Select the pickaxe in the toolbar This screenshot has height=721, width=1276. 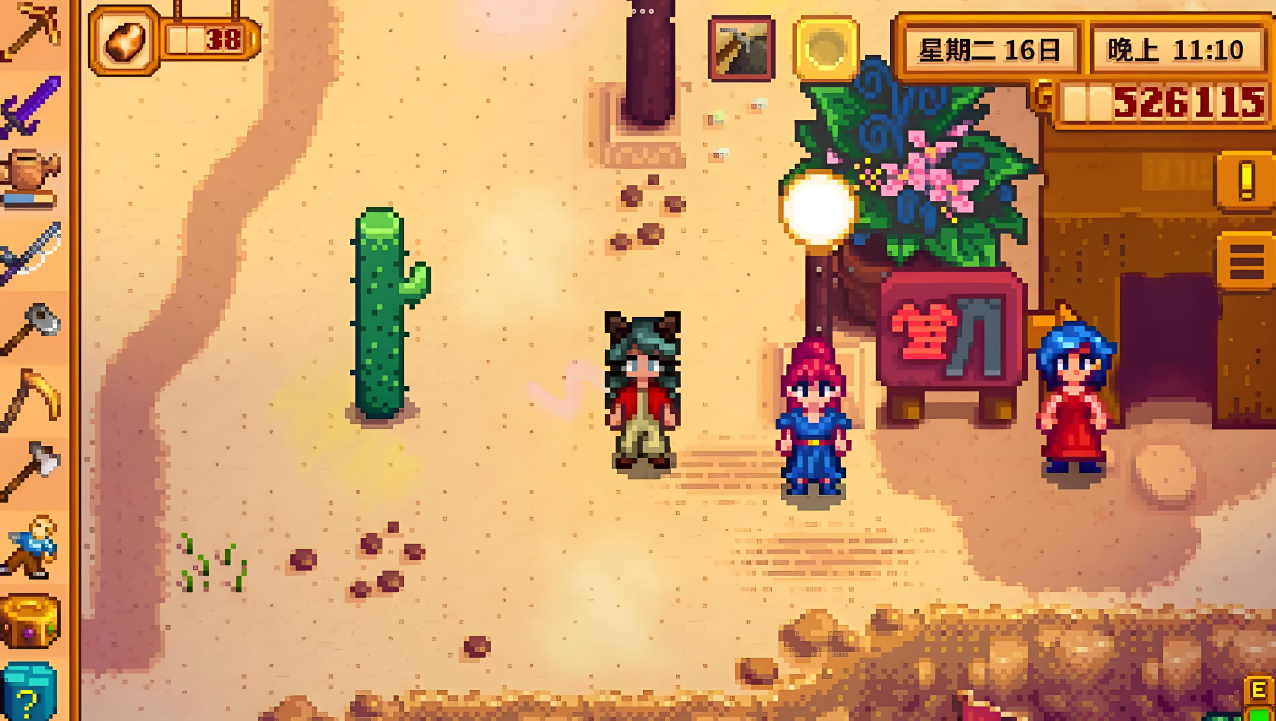(30, 30)
